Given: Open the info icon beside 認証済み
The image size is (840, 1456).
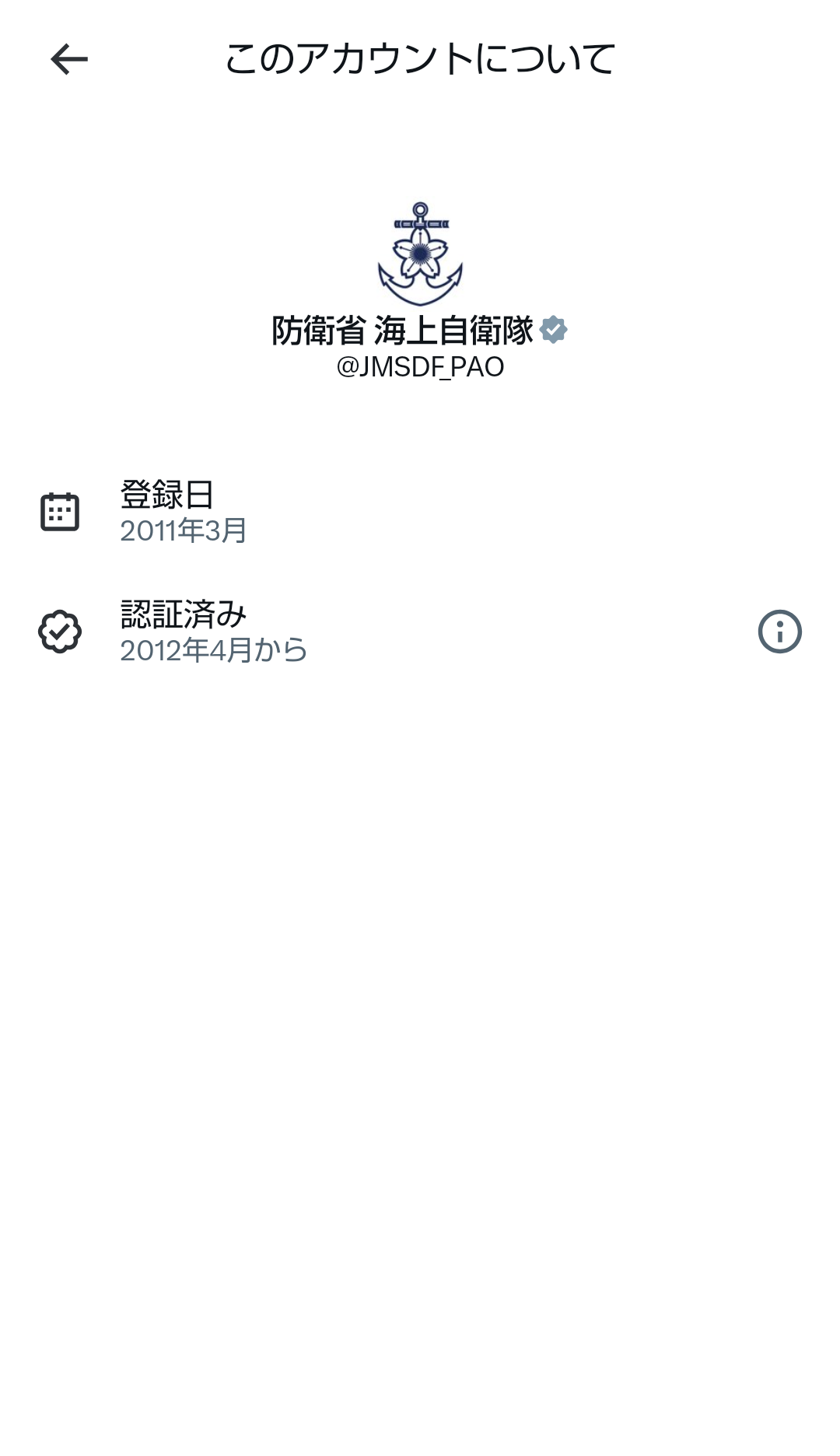Looking at the screenshot, I should coord(779,631).
